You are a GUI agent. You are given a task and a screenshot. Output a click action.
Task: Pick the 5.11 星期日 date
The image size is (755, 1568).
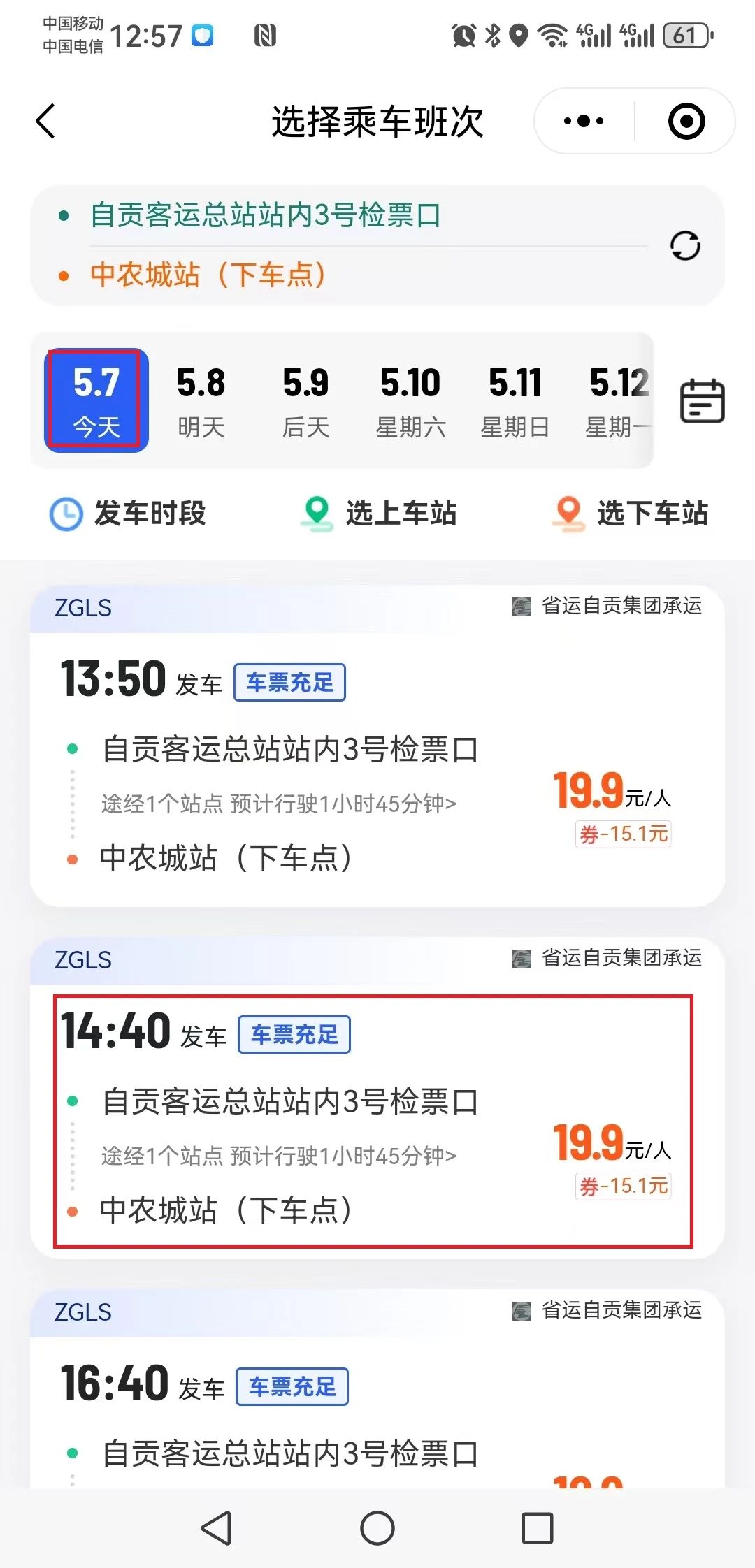click(x=515, y=401)
